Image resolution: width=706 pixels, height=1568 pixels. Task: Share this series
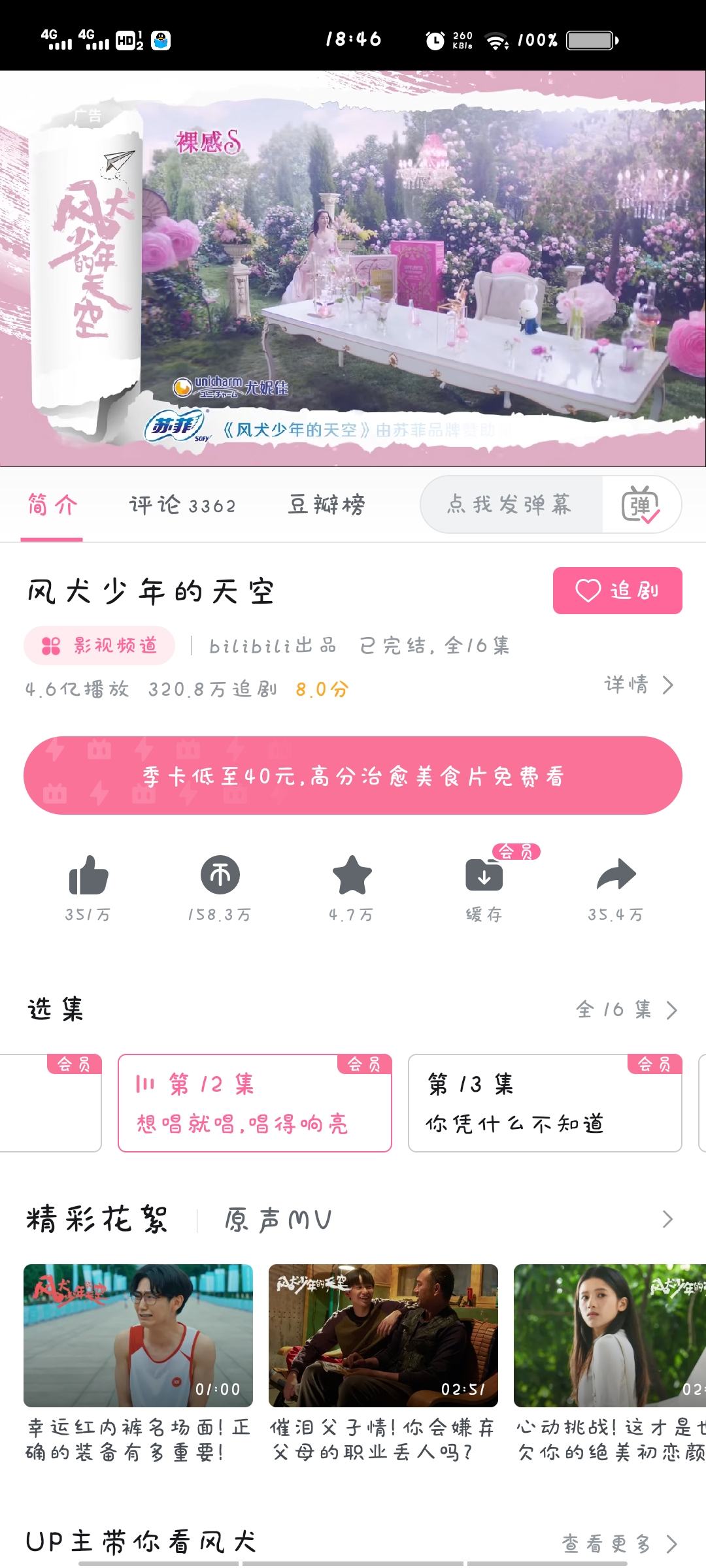(616, 876)
